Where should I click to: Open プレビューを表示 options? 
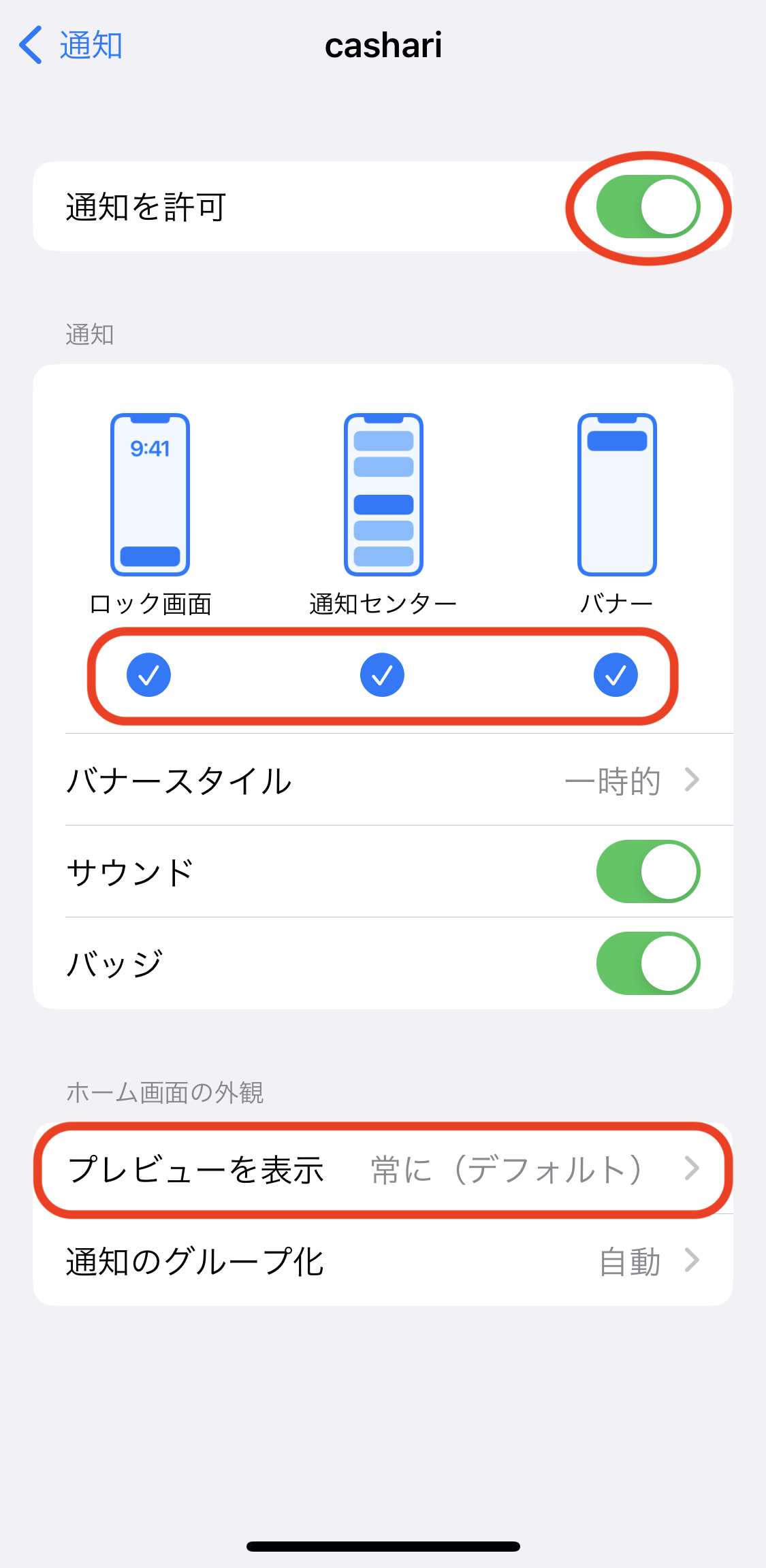coord(383,1169)
